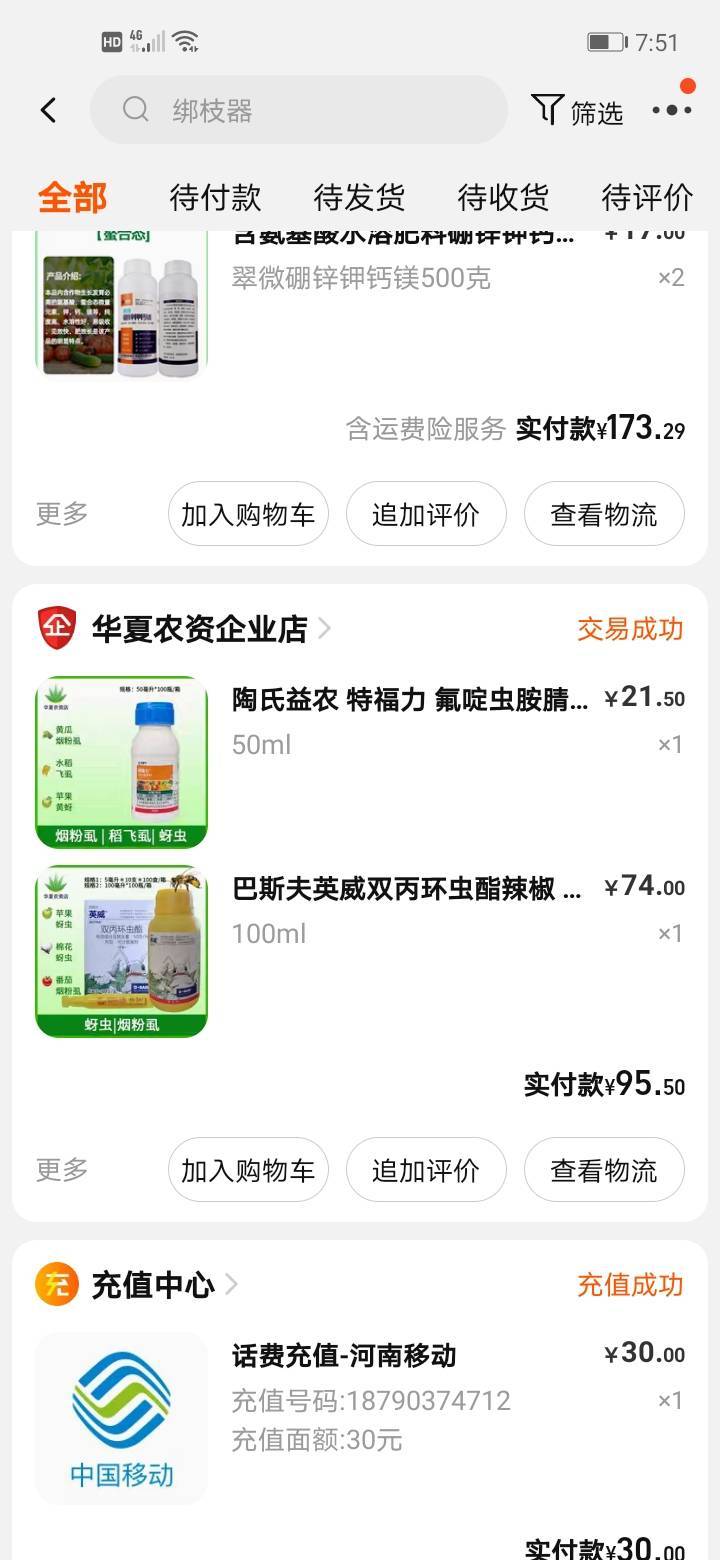Tap 追加评价 for the ¥173.29 order

426,514
